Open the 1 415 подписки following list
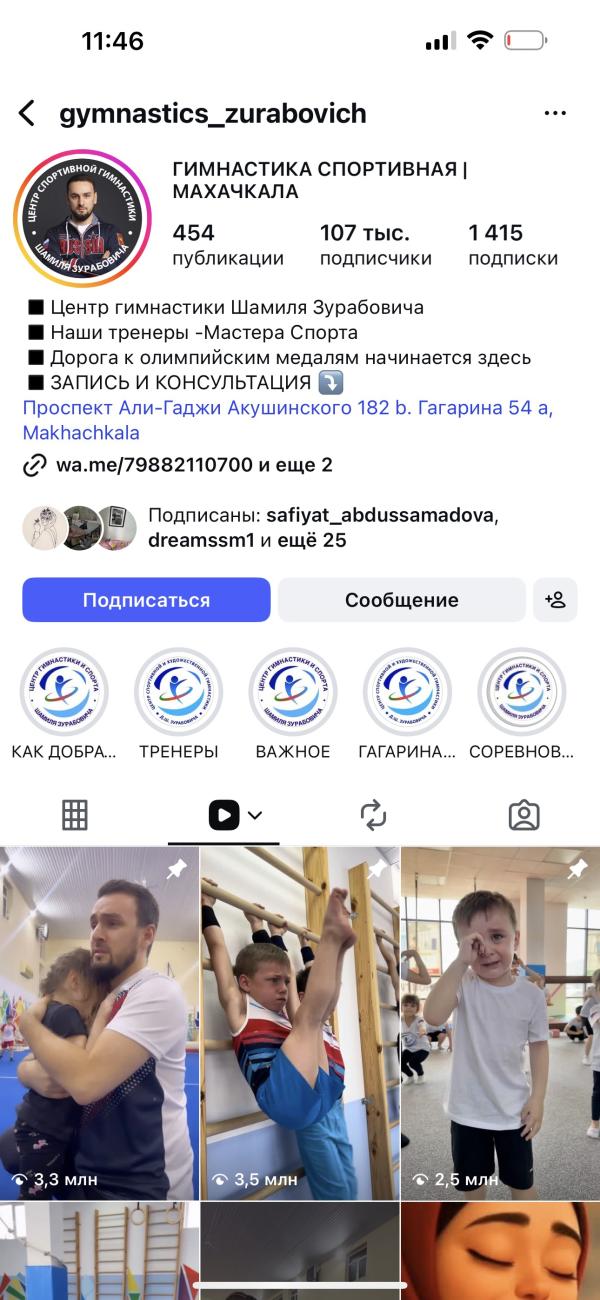Screen dimensions: 600x1300 pos(513,245)
